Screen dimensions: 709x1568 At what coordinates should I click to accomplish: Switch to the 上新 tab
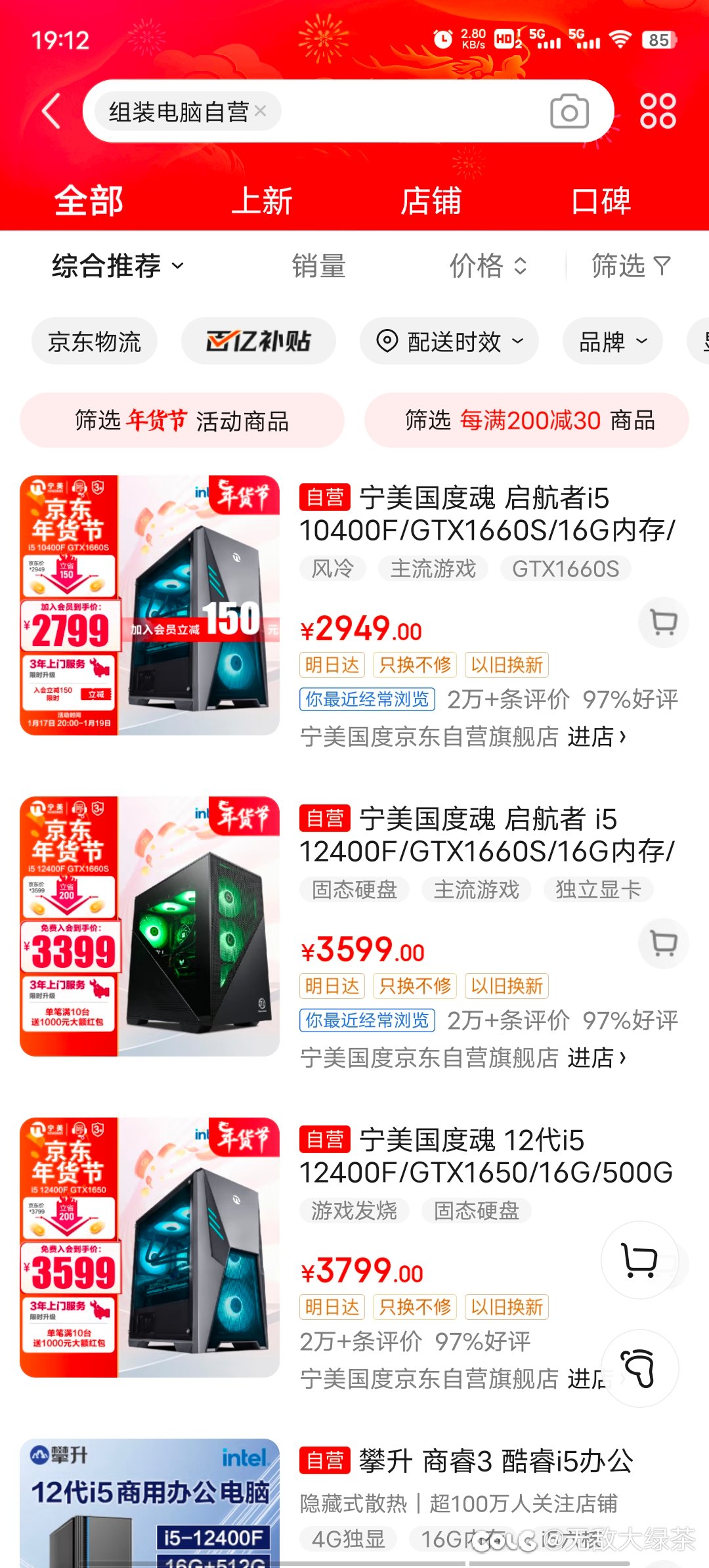point(261,201)
